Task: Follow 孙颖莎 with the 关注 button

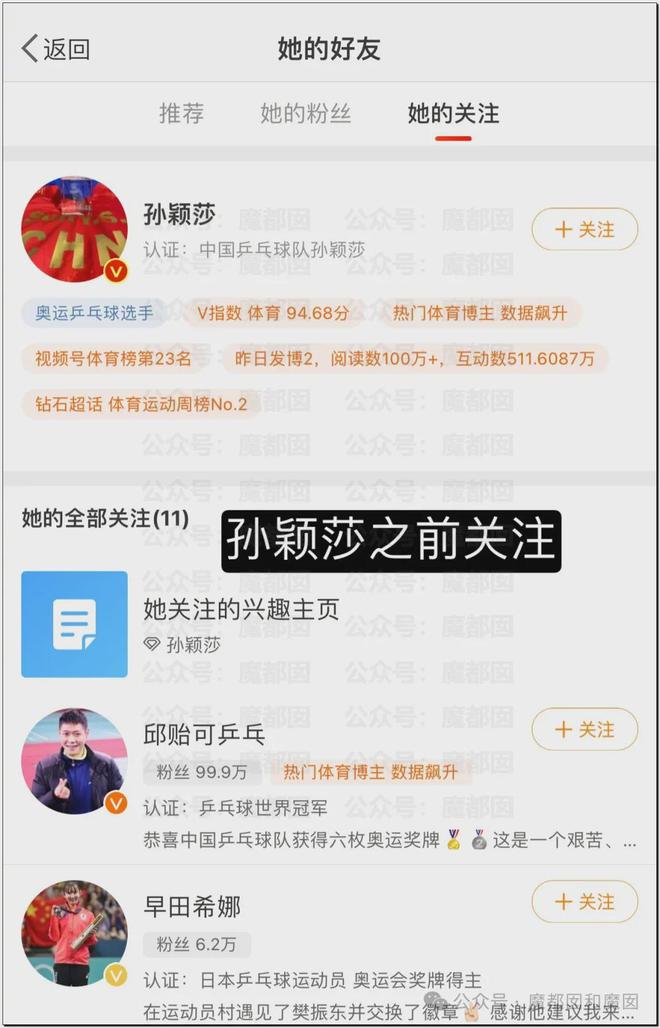Action: click(x=584, y=229)
